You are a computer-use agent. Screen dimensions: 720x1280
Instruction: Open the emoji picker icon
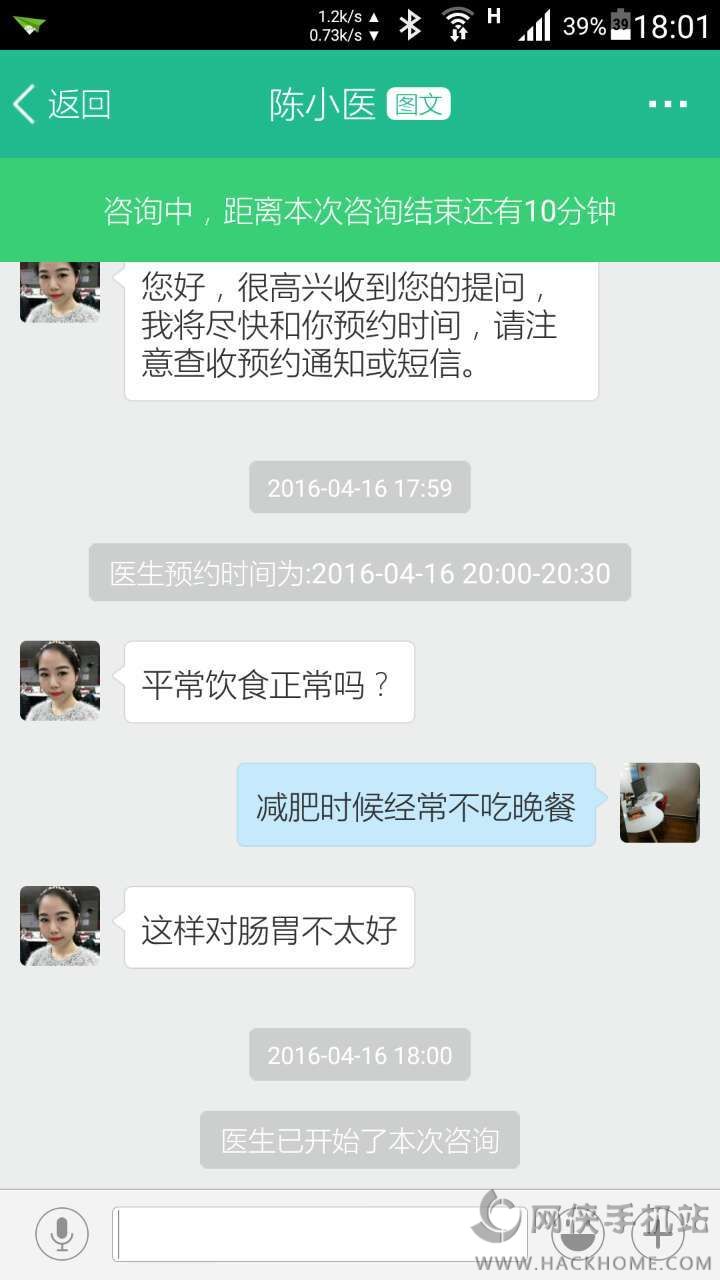(x=577, y=1233)
